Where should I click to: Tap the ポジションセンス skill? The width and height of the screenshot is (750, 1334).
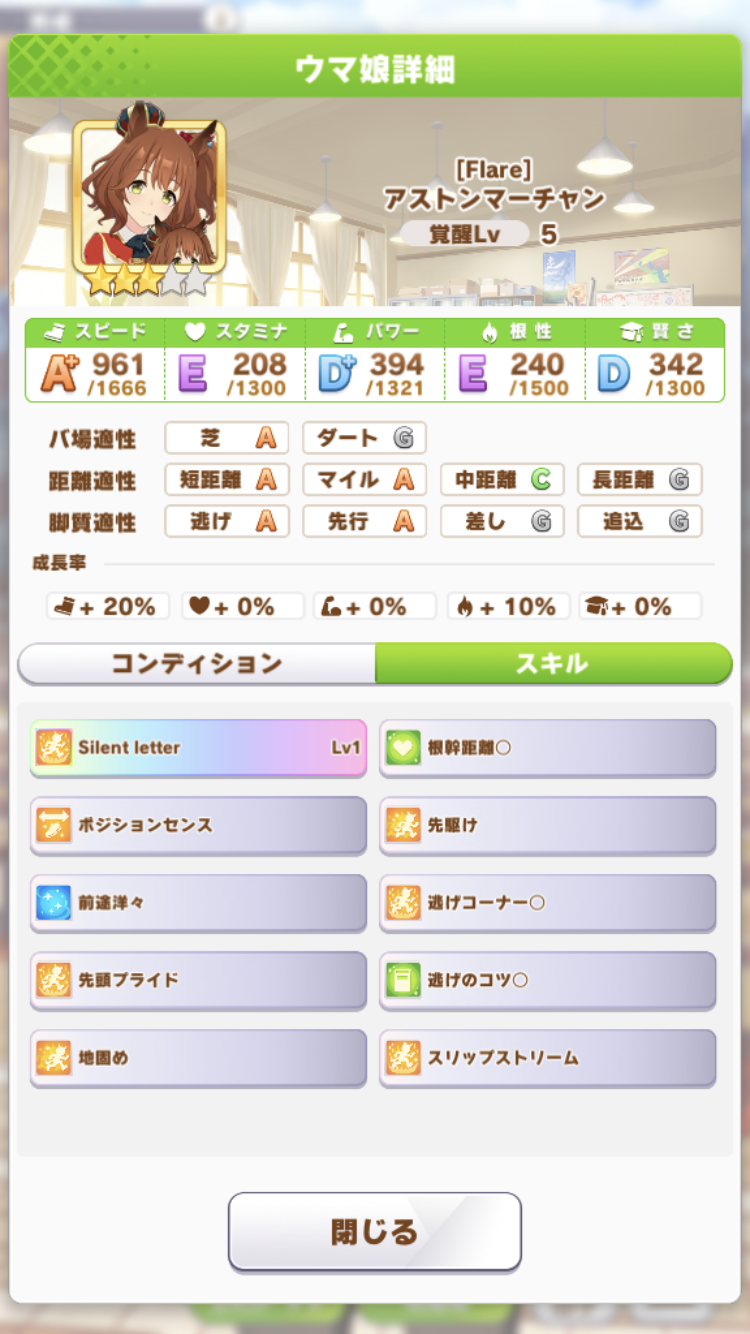click(x=198, y=825)
